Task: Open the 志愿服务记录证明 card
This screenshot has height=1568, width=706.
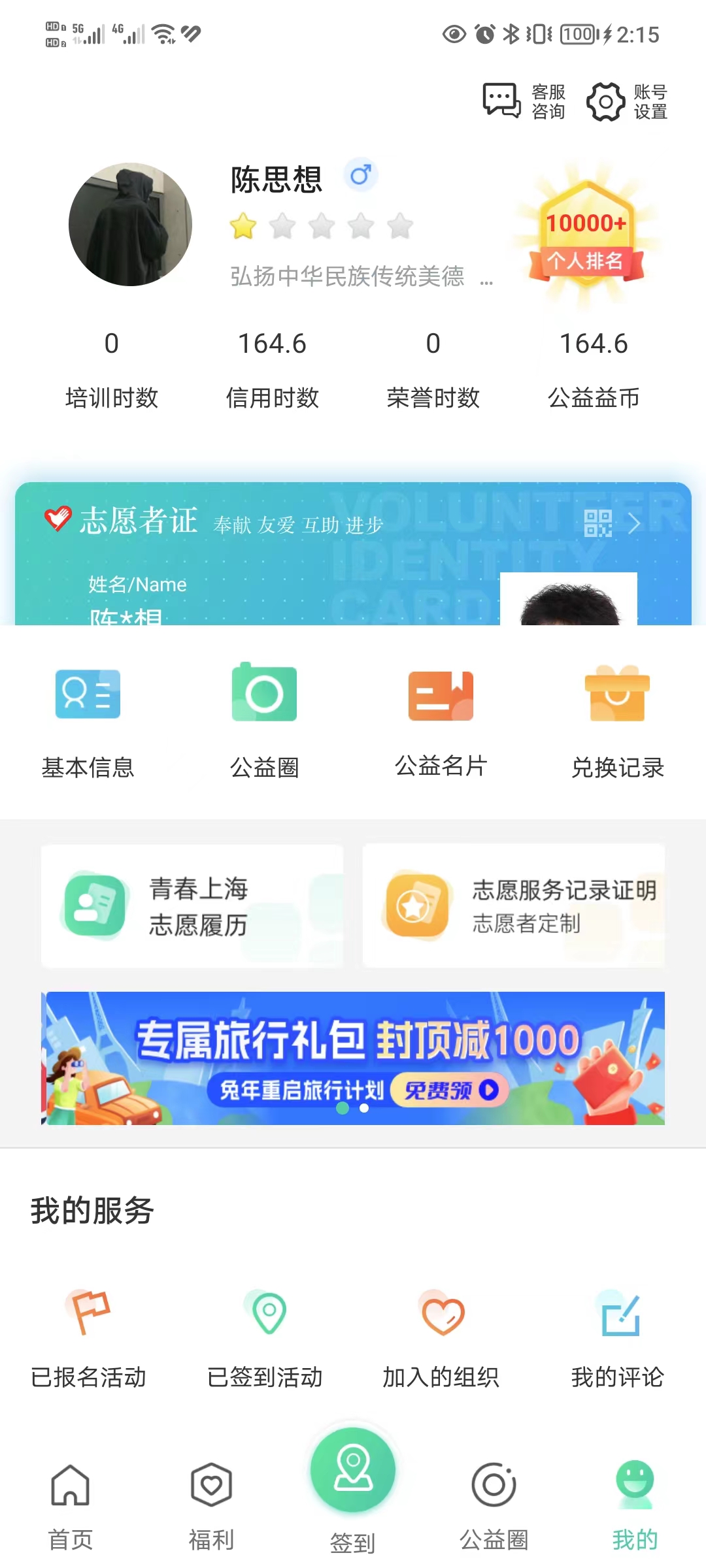Action: tap(514, 906)
